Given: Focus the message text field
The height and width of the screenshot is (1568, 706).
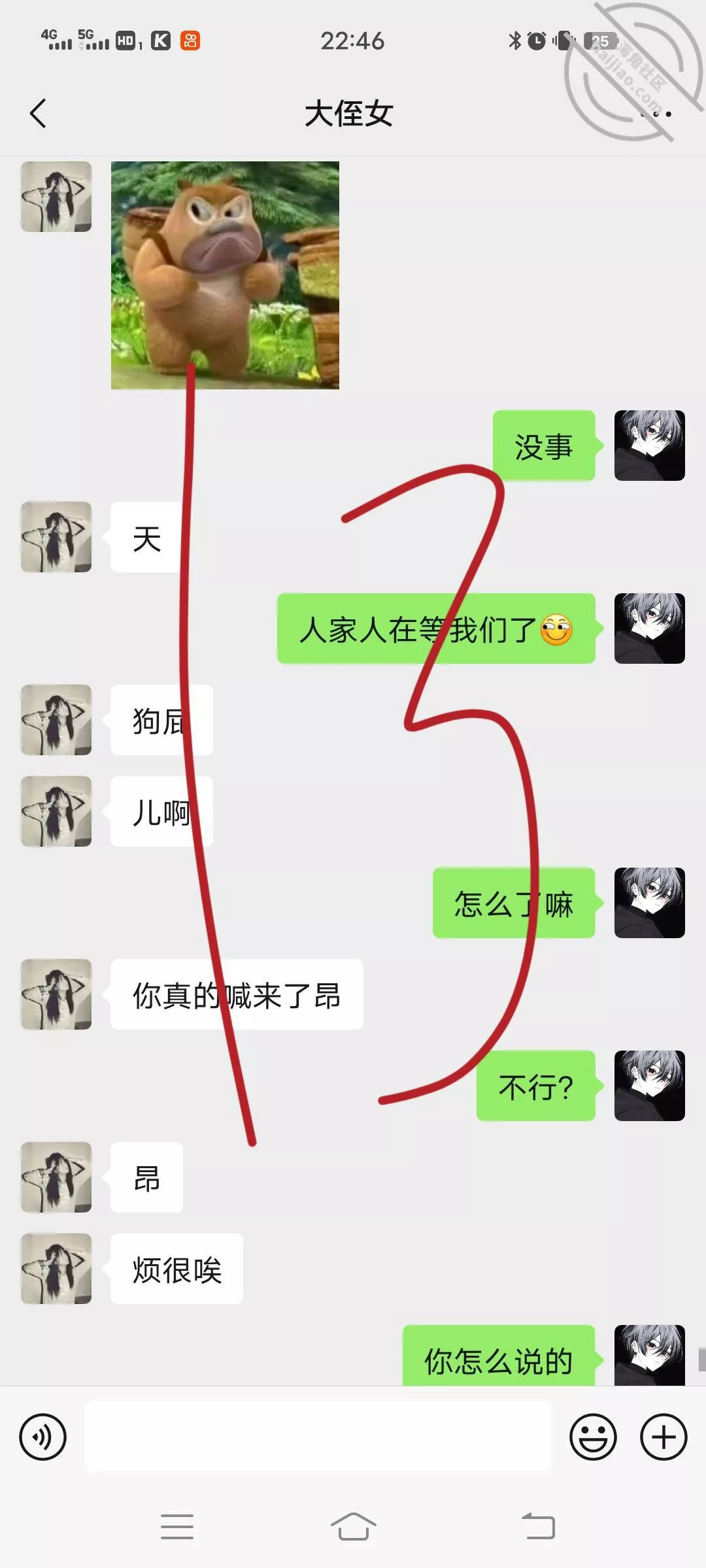Looking at the screenshot, I should 317,1437.
